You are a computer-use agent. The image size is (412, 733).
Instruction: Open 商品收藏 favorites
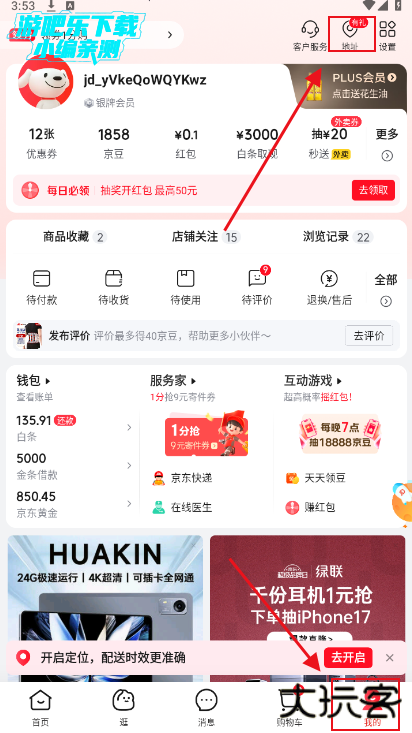pyautogui.click(x=75, y=237)
